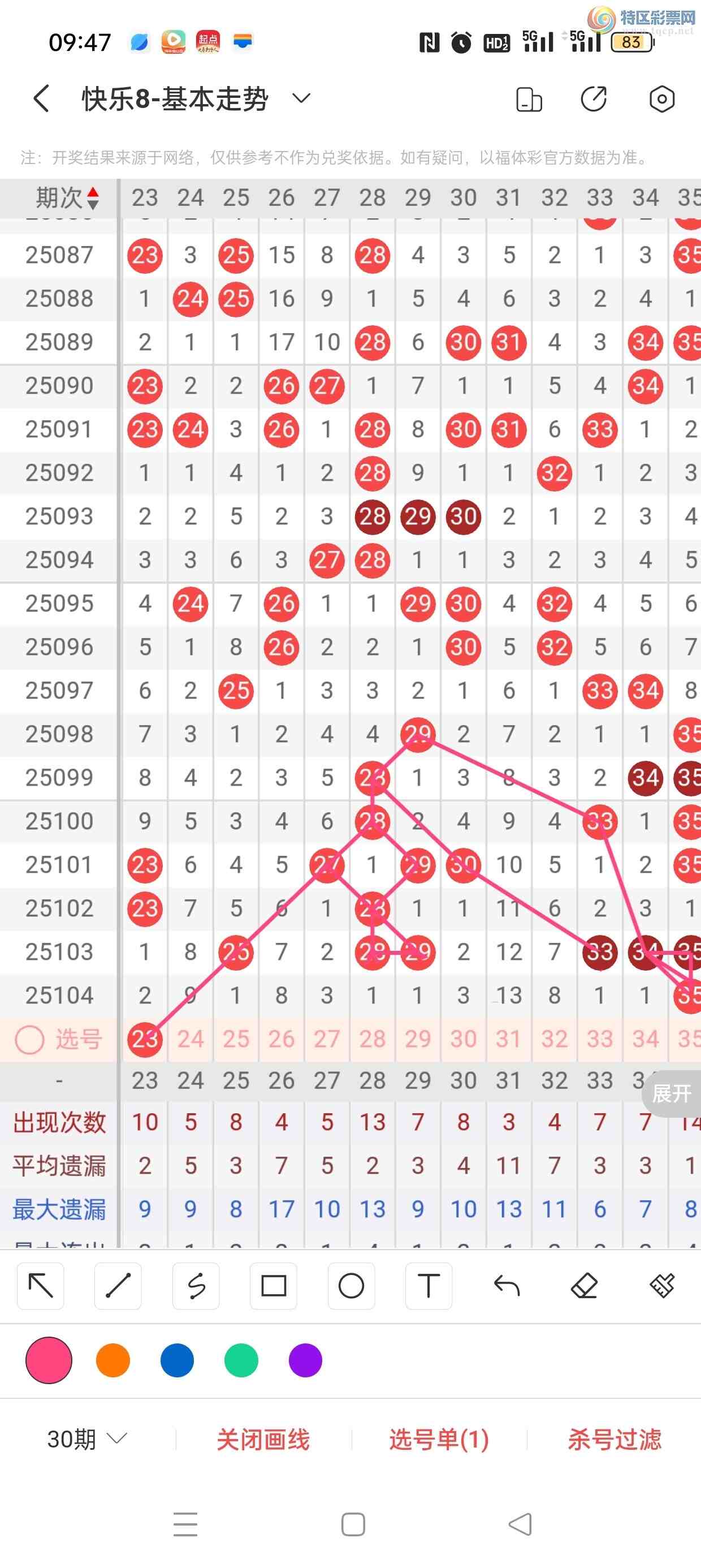Open 选号单(1) selection list
701x1568 pixels.
tap(439, 1440)
